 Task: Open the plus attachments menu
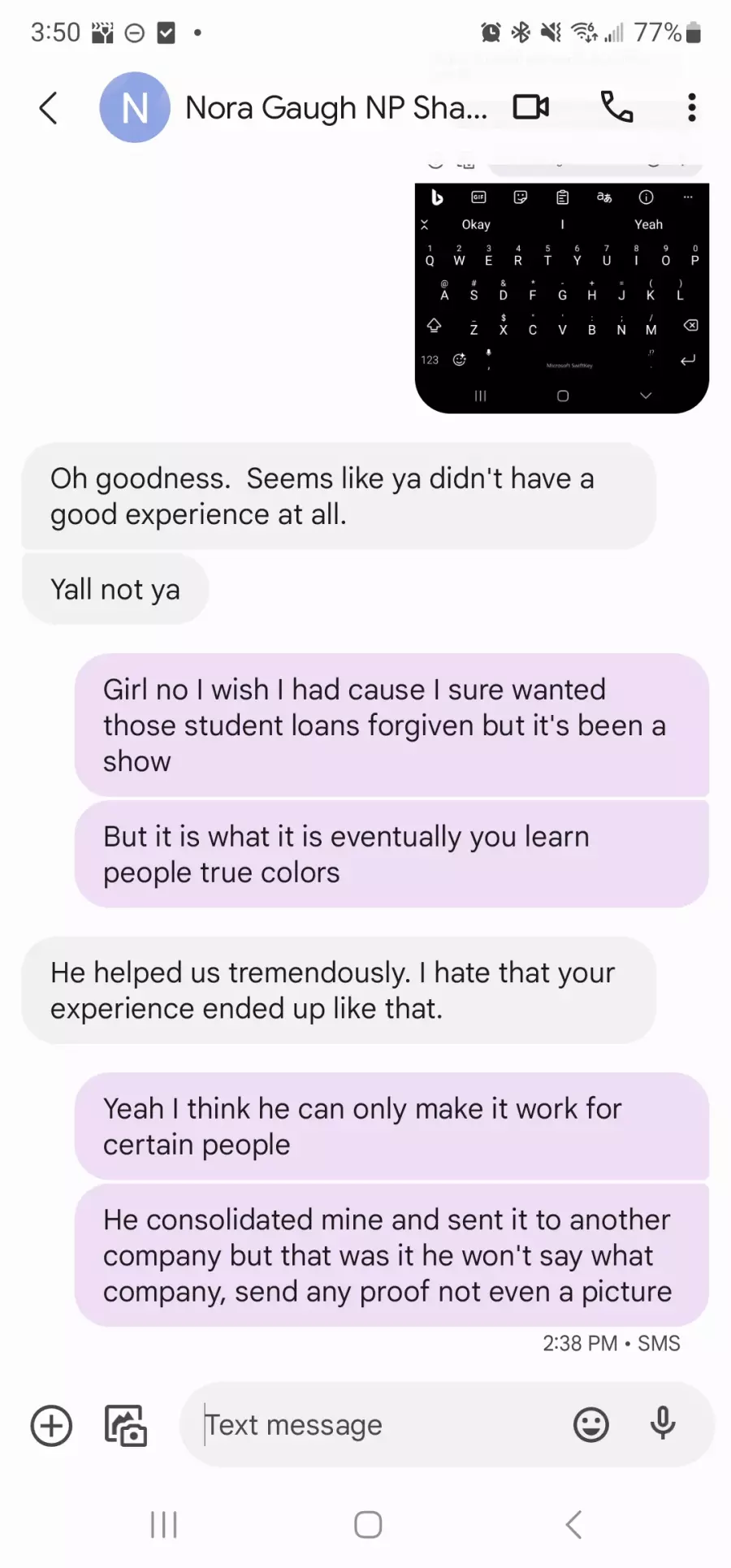[51, 1426]
